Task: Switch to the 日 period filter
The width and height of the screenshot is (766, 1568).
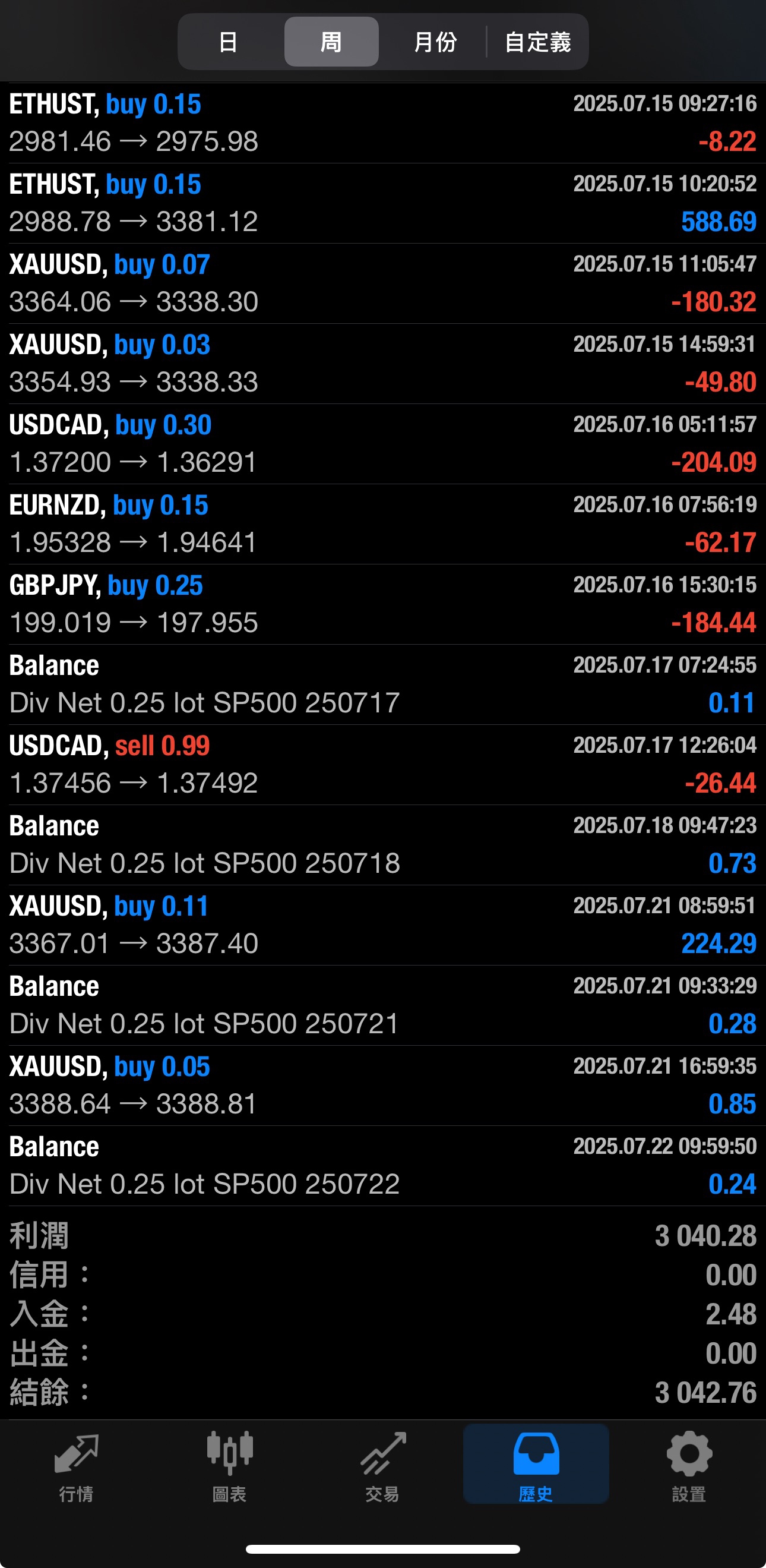Action: 228,42
